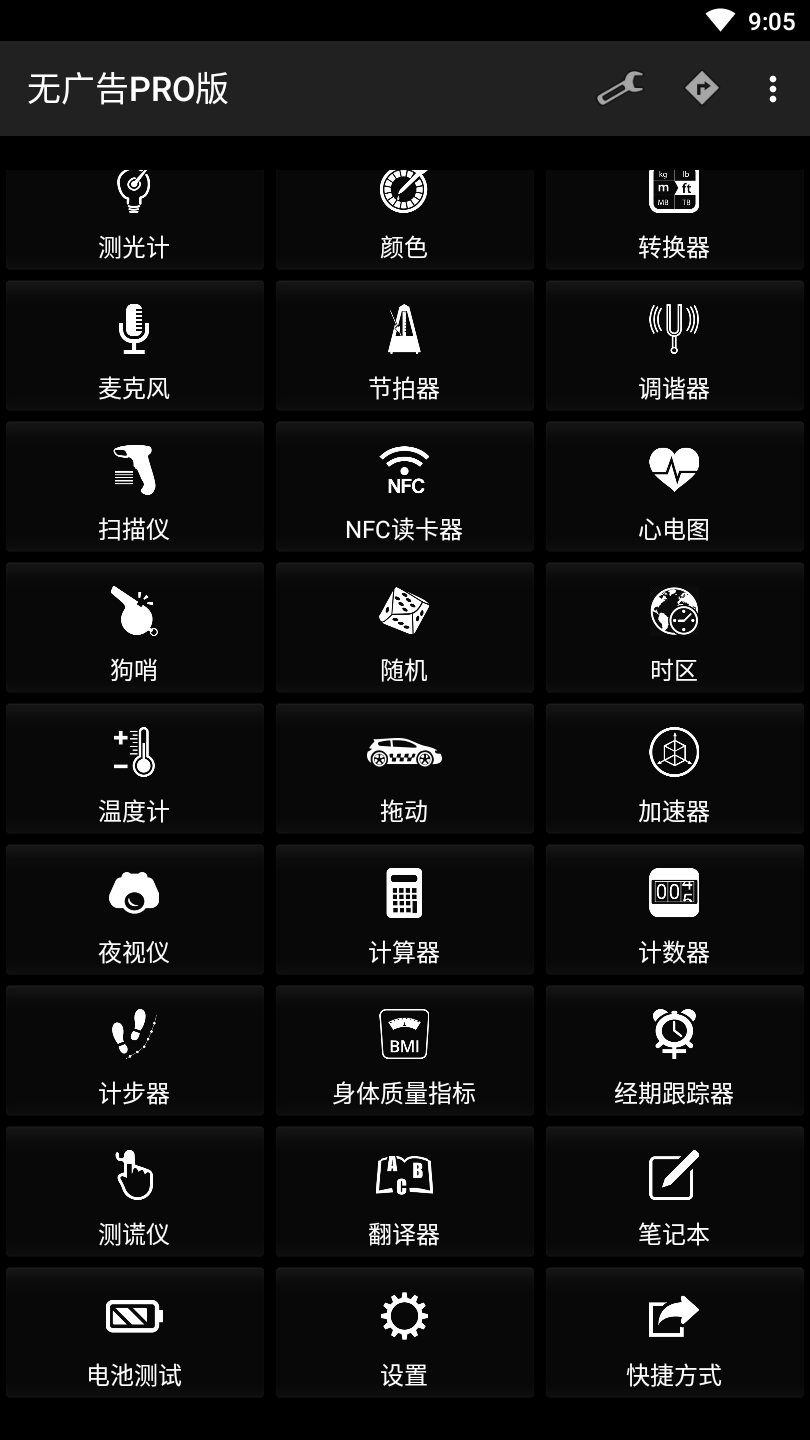Screen dimensions: 810x1440
Task: Open the 心电图 heart rate tool
Action: [674, 487]
